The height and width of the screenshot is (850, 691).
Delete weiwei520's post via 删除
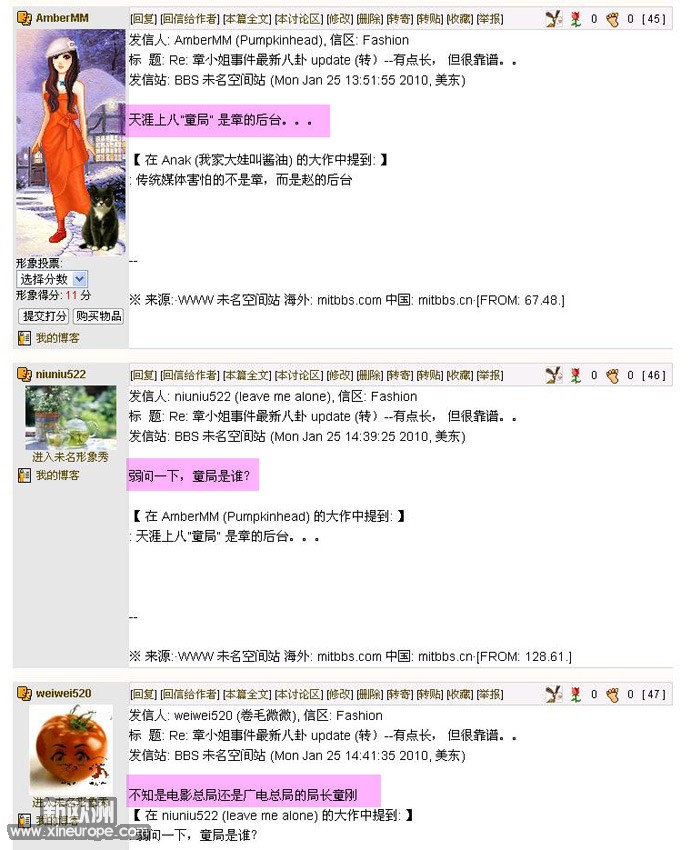[x=370, y=694]
